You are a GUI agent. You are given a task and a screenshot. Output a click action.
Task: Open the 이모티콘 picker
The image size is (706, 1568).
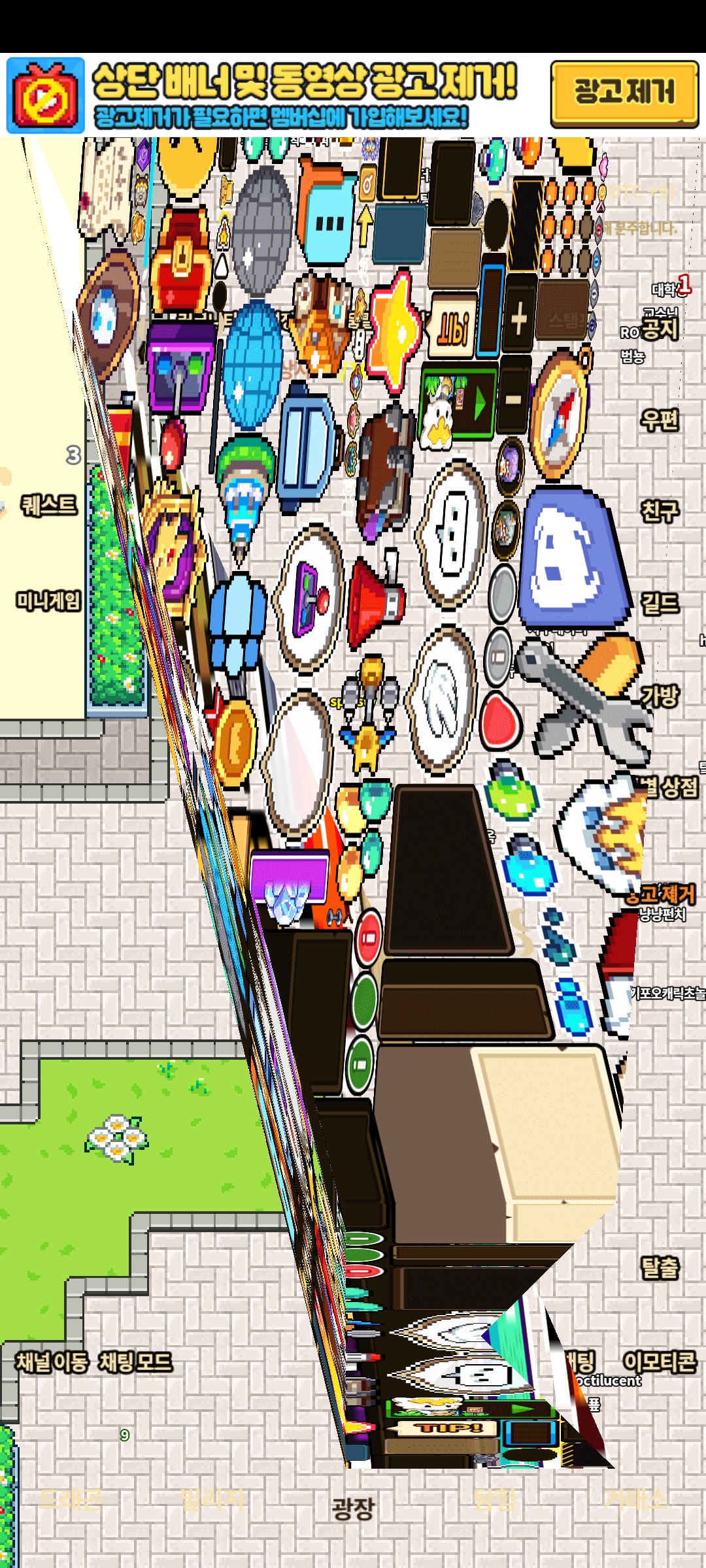(x=659, y=1362)
